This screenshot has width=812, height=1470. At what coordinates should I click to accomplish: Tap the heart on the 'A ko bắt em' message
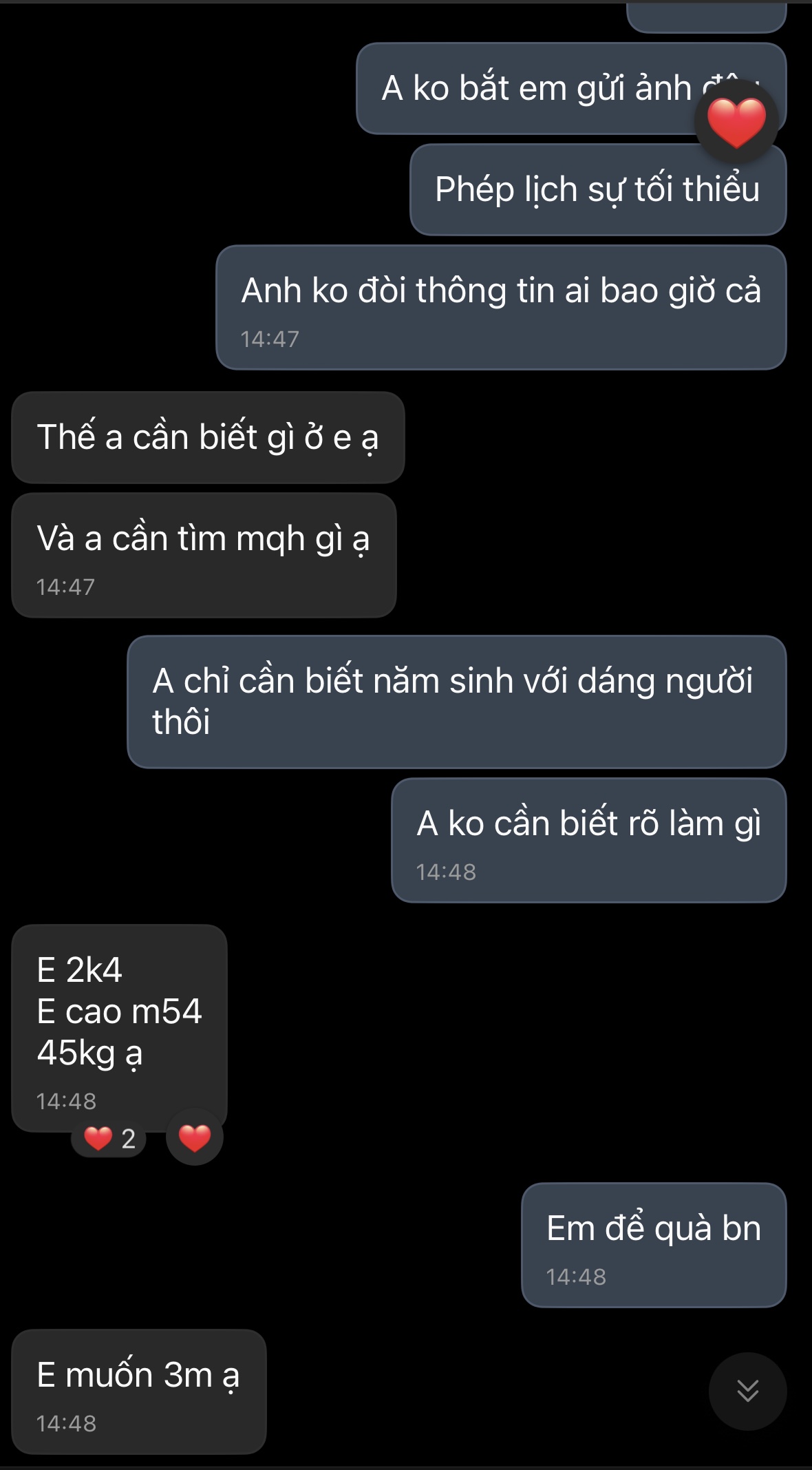click(x=736, y=122)
